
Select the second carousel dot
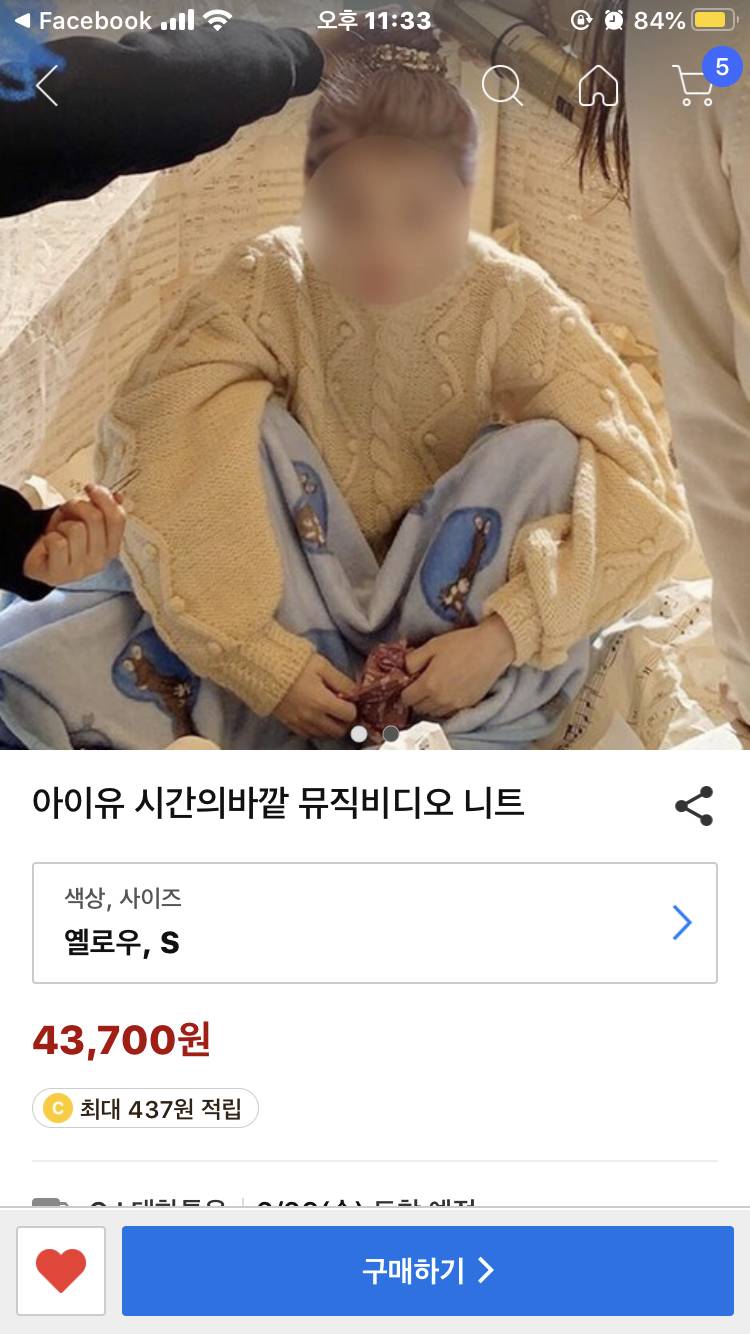tap(391, 734)
